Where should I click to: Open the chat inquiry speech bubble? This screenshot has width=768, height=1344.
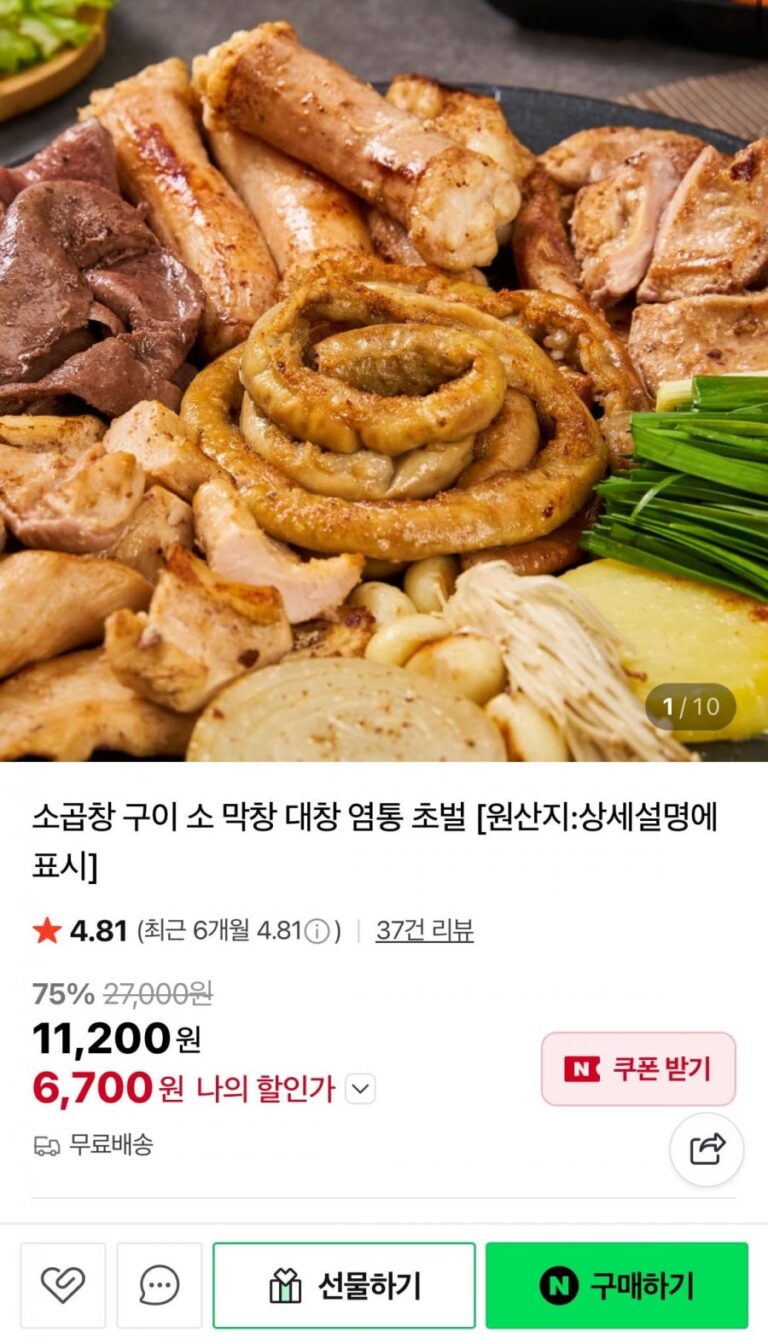pos(159,1285)
